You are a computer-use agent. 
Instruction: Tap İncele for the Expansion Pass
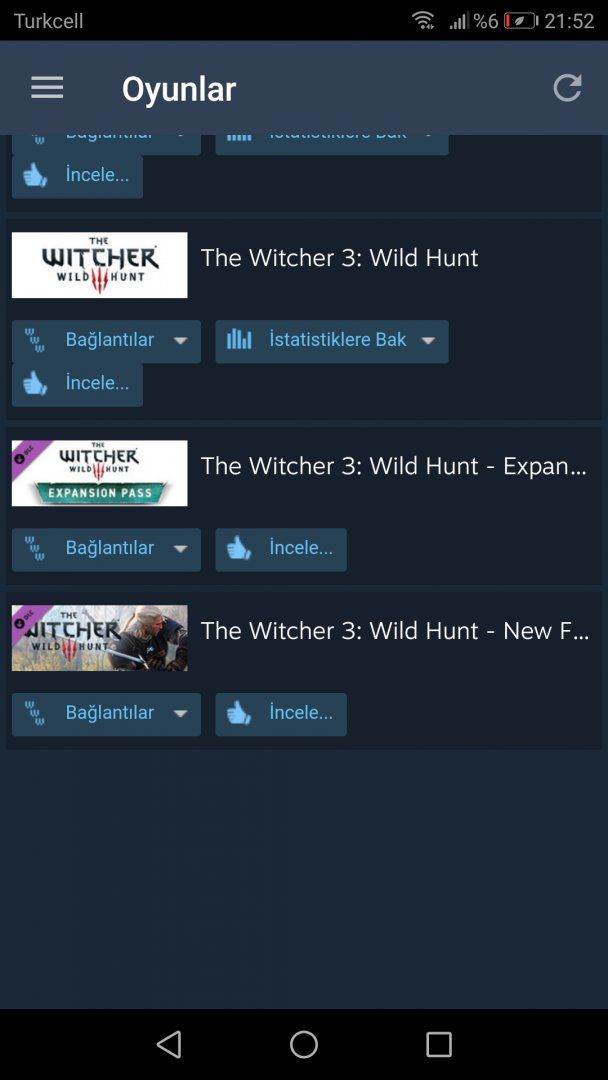[x=280, y=549]
